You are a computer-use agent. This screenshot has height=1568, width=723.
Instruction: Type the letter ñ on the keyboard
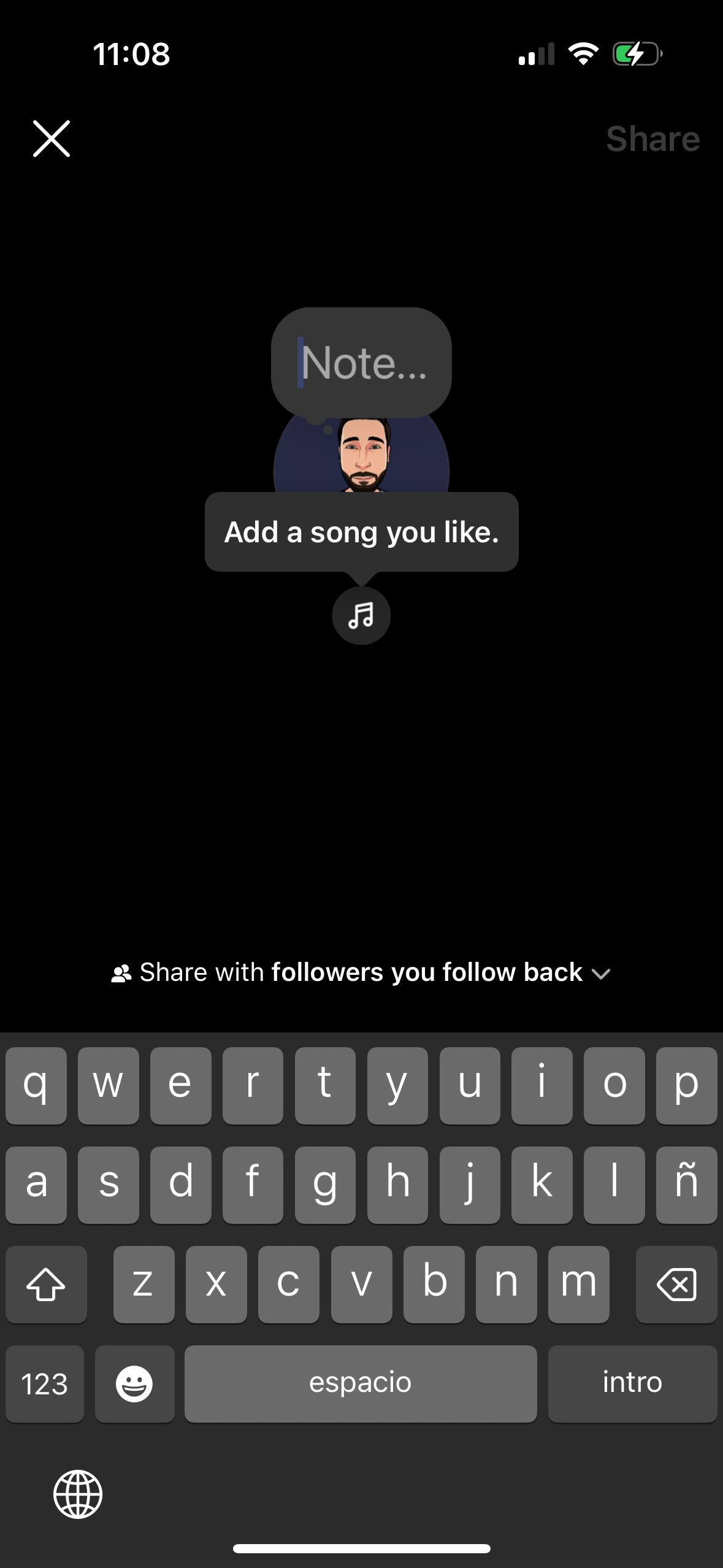click(686, 1185)
